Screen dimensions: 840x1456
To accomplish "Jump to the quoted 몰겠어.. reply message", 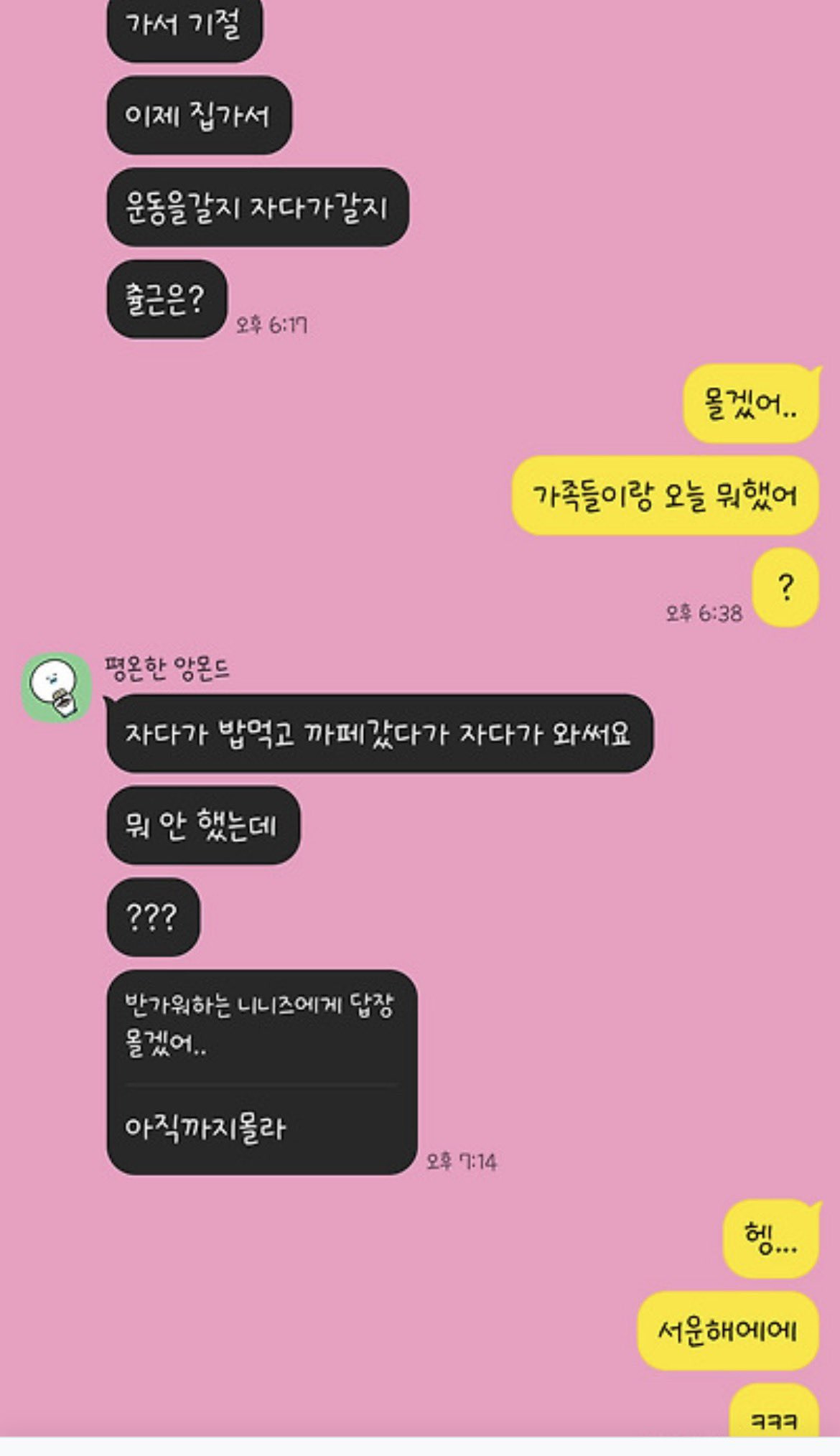I will click(260, 1025).
